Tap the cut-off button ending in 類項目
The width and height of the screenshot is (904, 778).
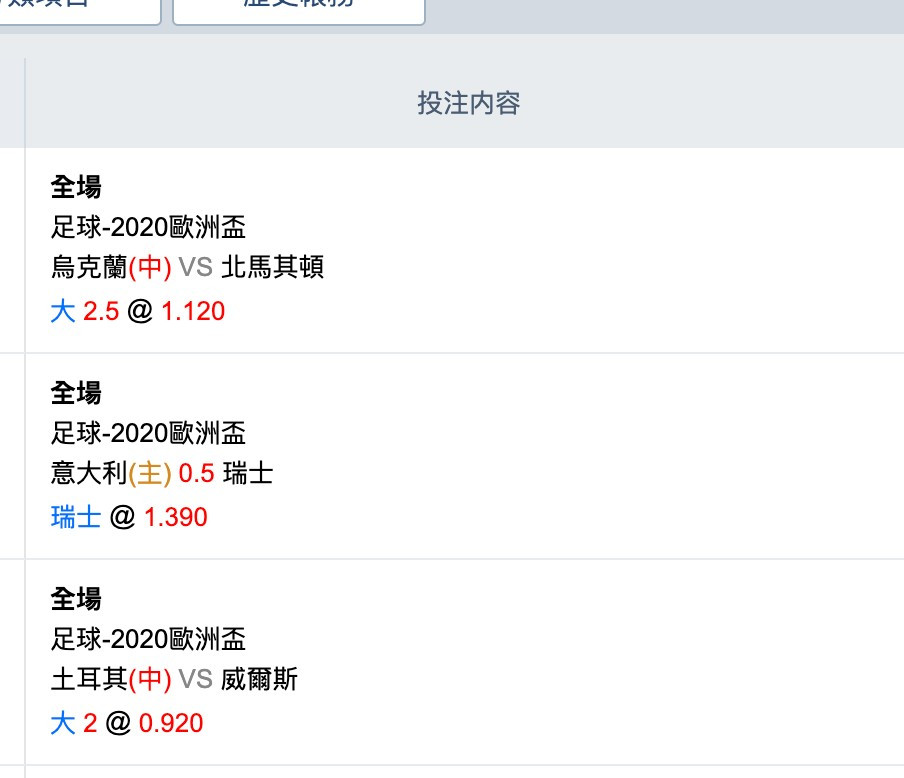click(80, 10)
